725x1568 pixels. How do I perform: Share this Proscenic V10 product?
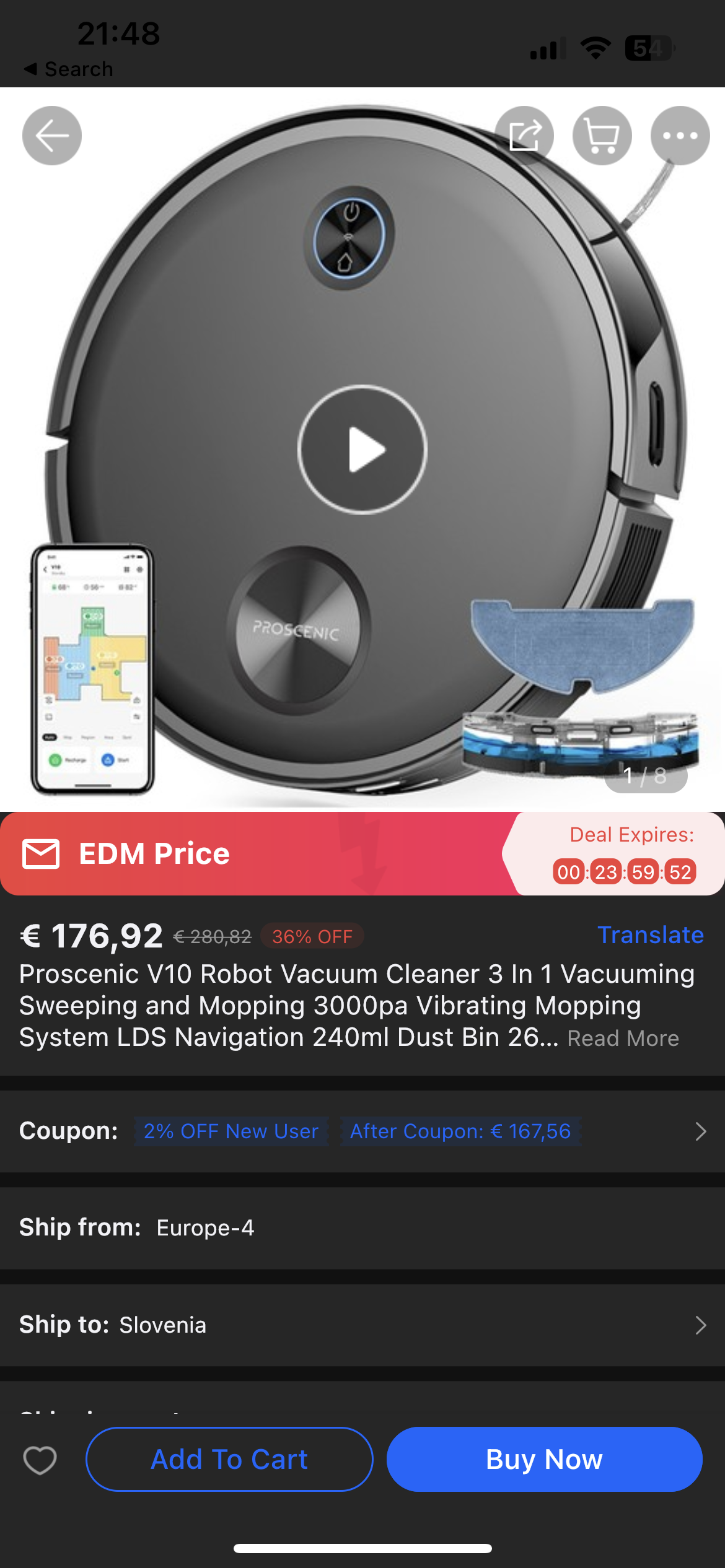[x=524, y=136]
